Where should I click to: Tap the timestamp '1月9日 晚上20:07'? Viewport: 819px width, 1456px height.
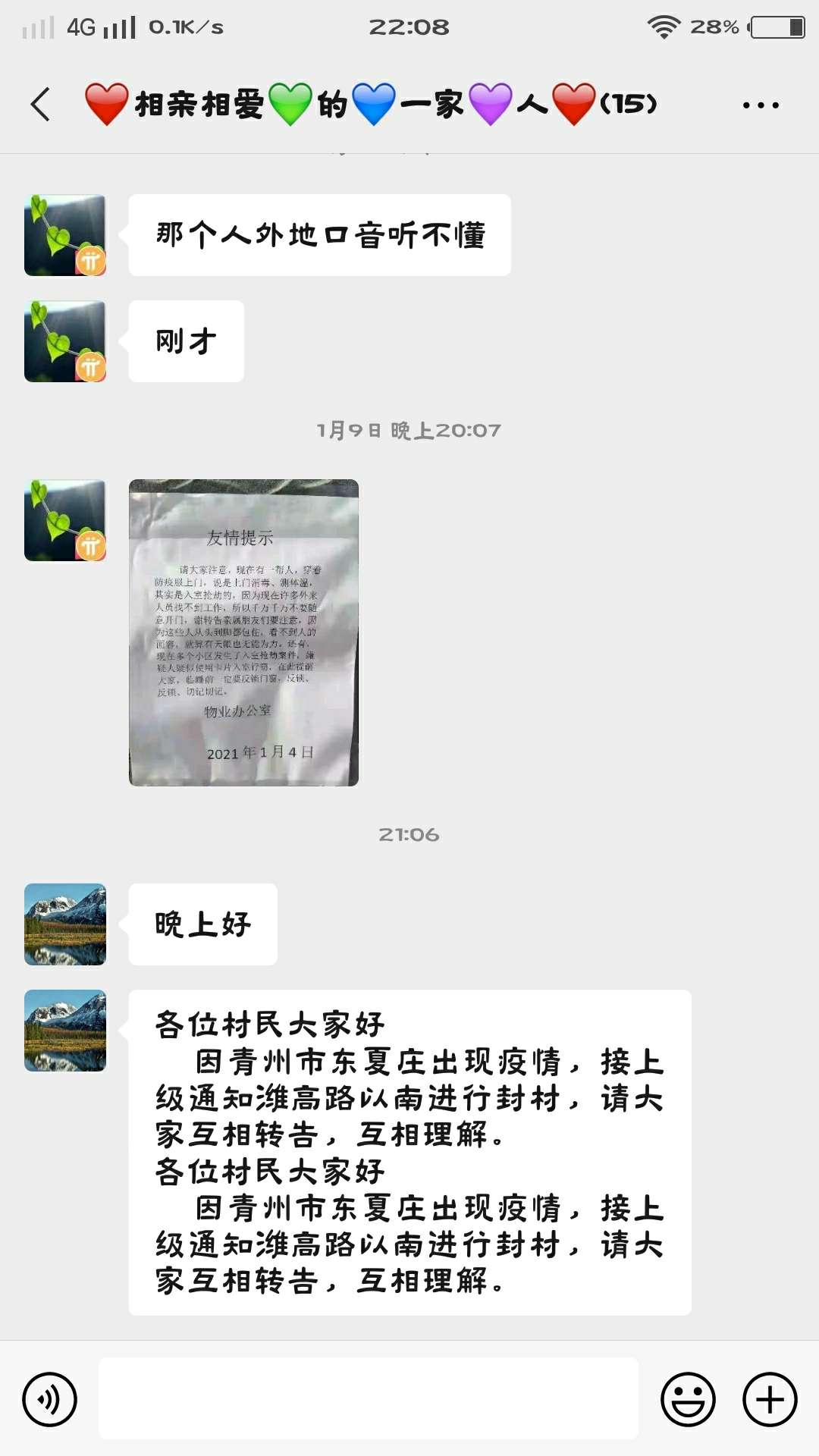[409, 428]
